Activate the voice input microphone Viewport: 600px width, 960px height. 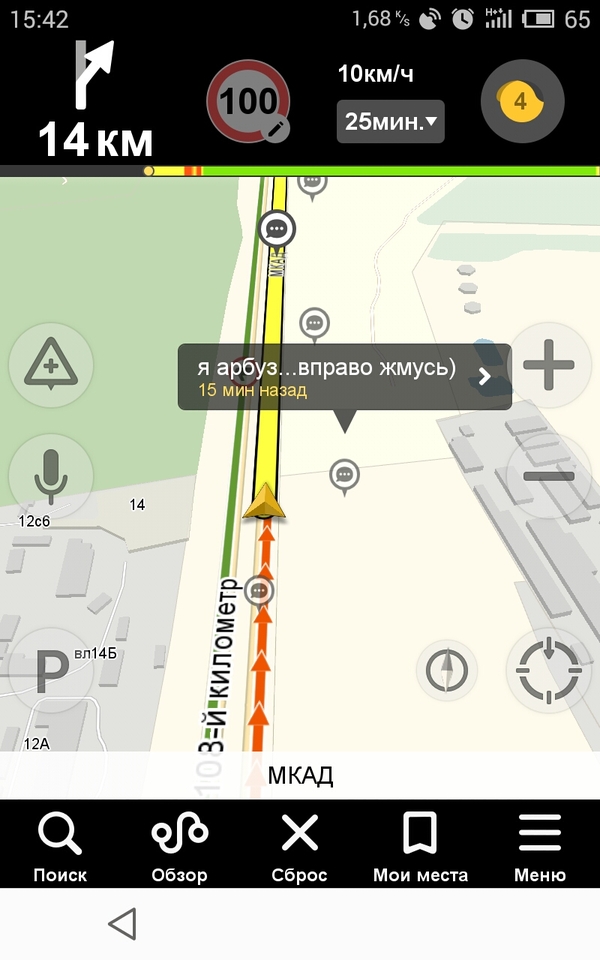tap(51, 476)
